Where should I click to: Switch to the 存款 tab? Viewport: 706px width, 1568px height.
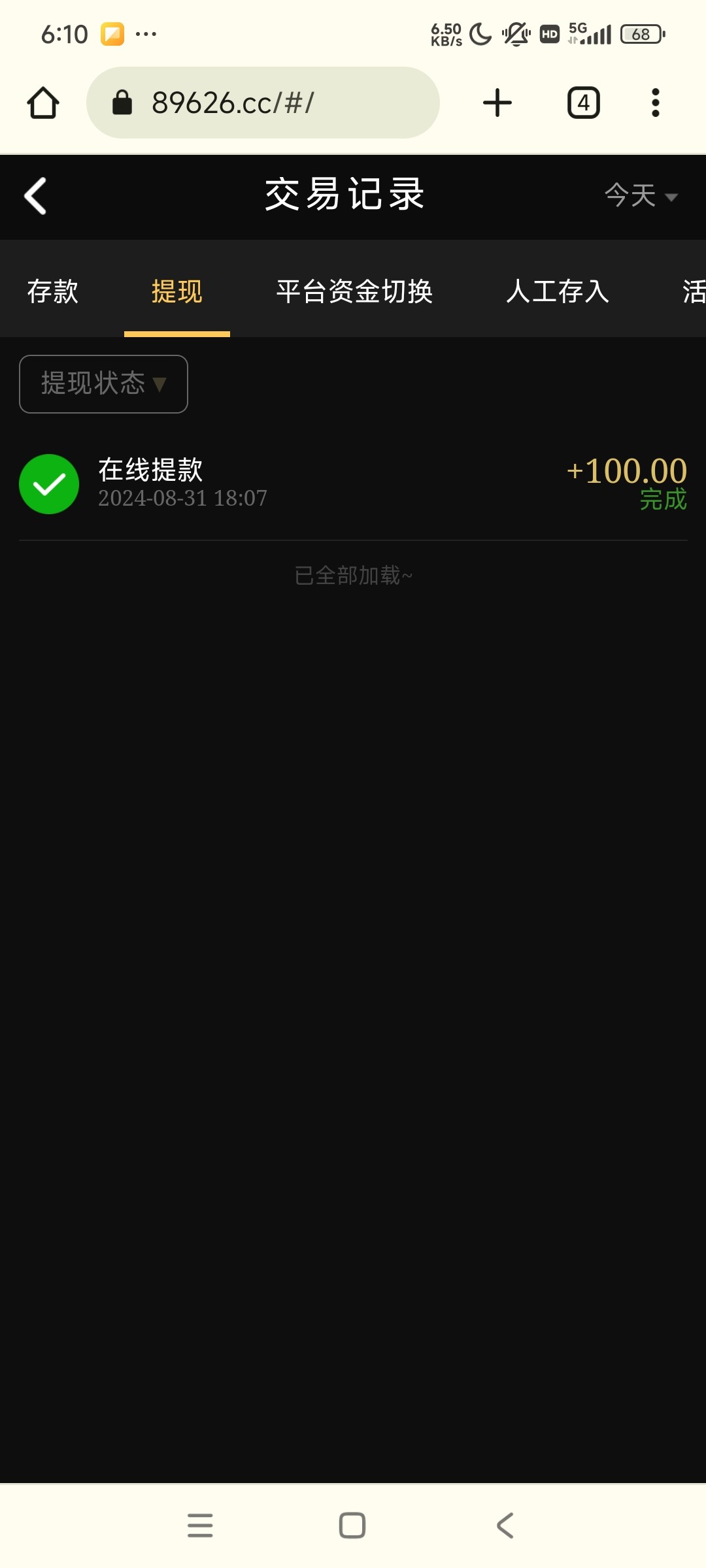tap(53, 291)
